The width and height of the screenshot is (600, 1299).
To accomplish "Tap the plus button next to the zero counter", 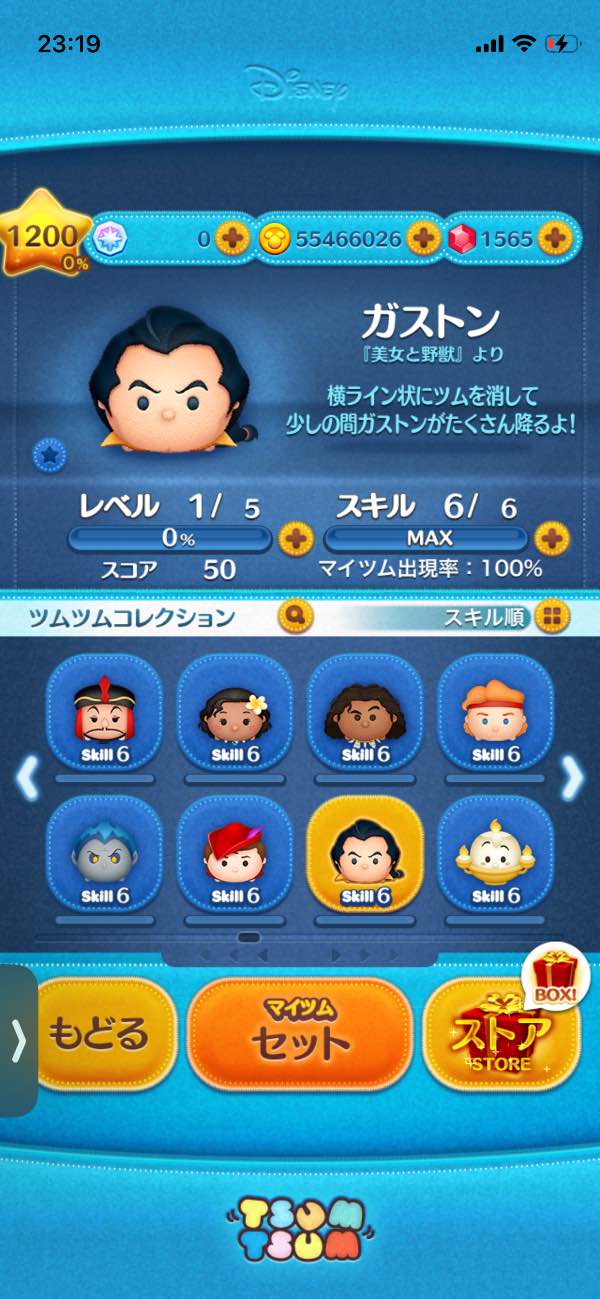I will click(x=232, y=238).
